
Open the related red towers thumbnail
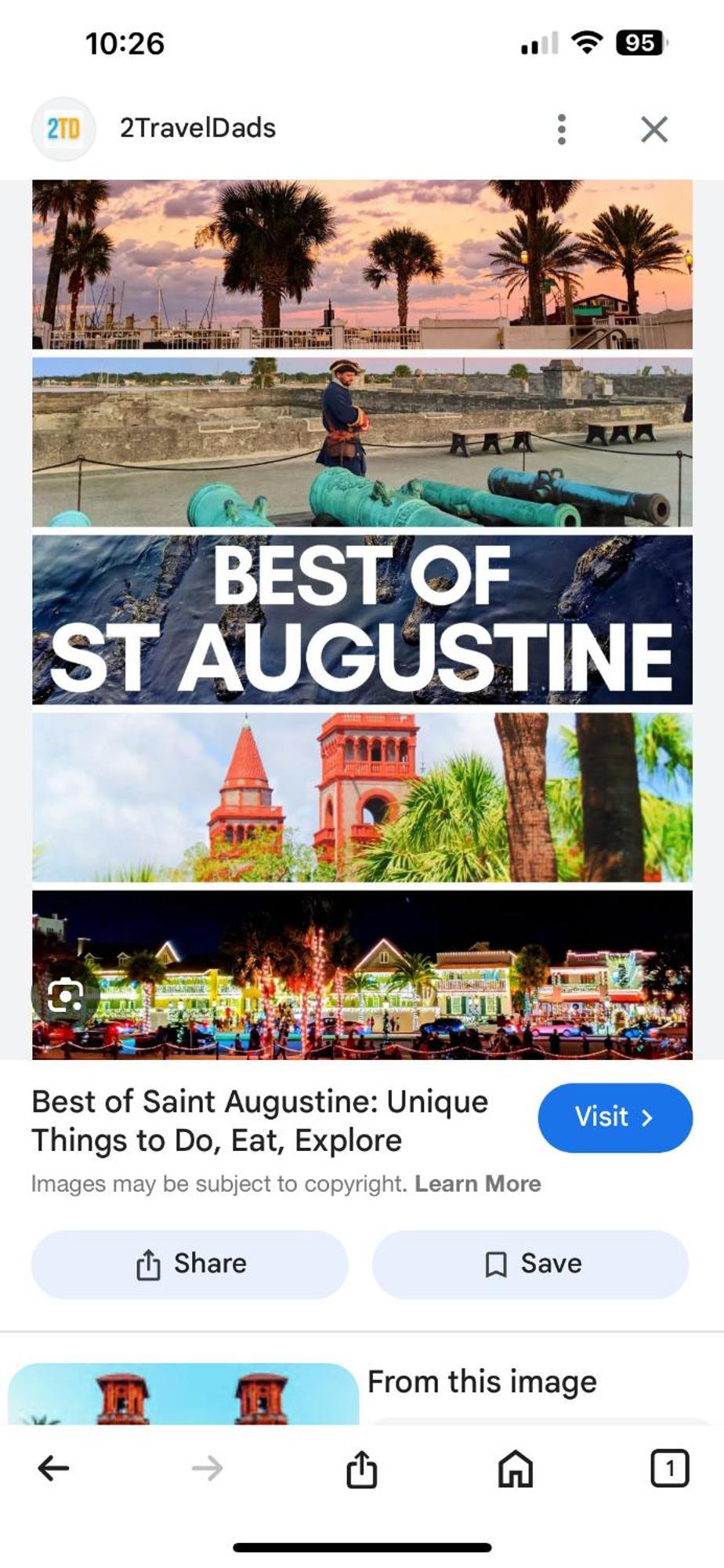click(x=183, y=1394)
